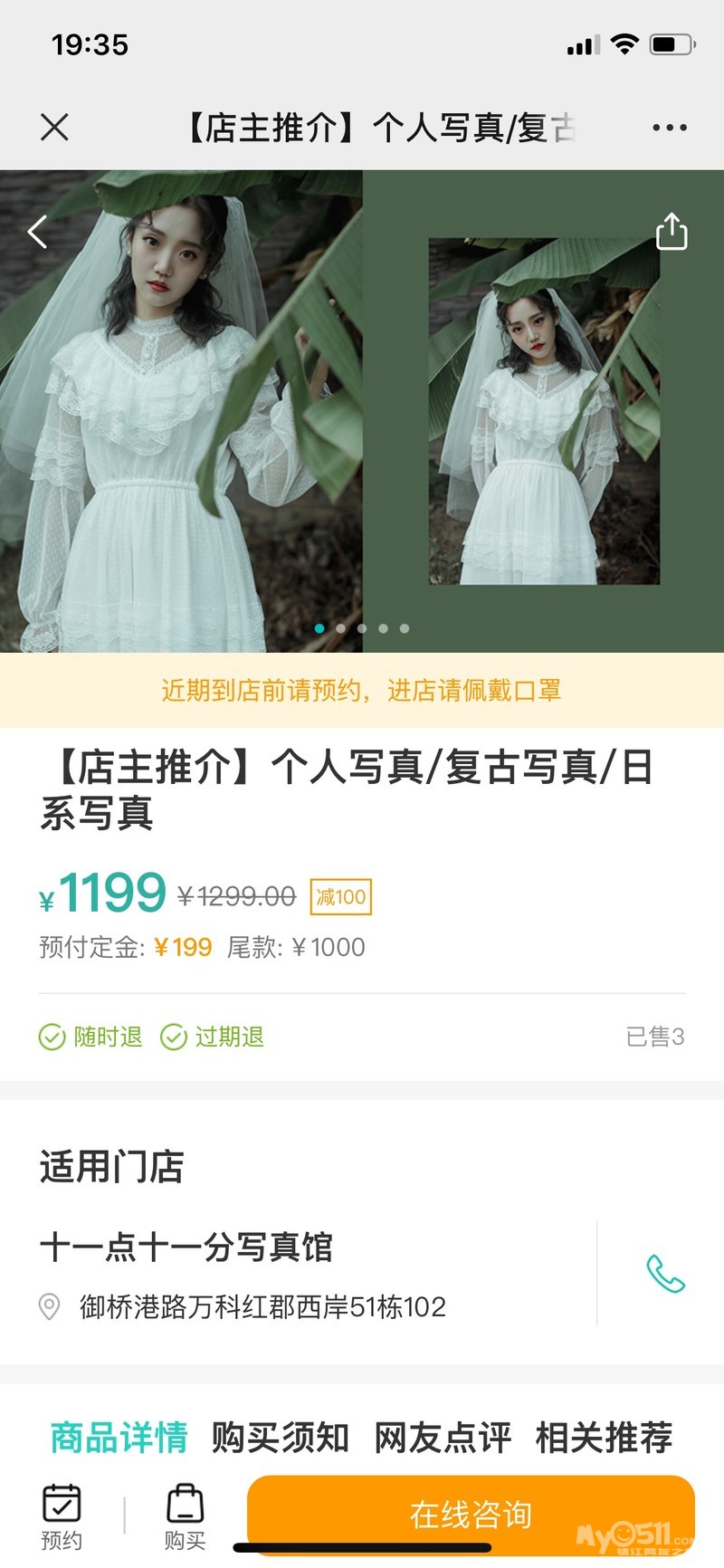Image resolution: width=724 pixels, height=1568 pixels.
Task: Open the three-dot overflow menu
Action: (x=669, y=128)
